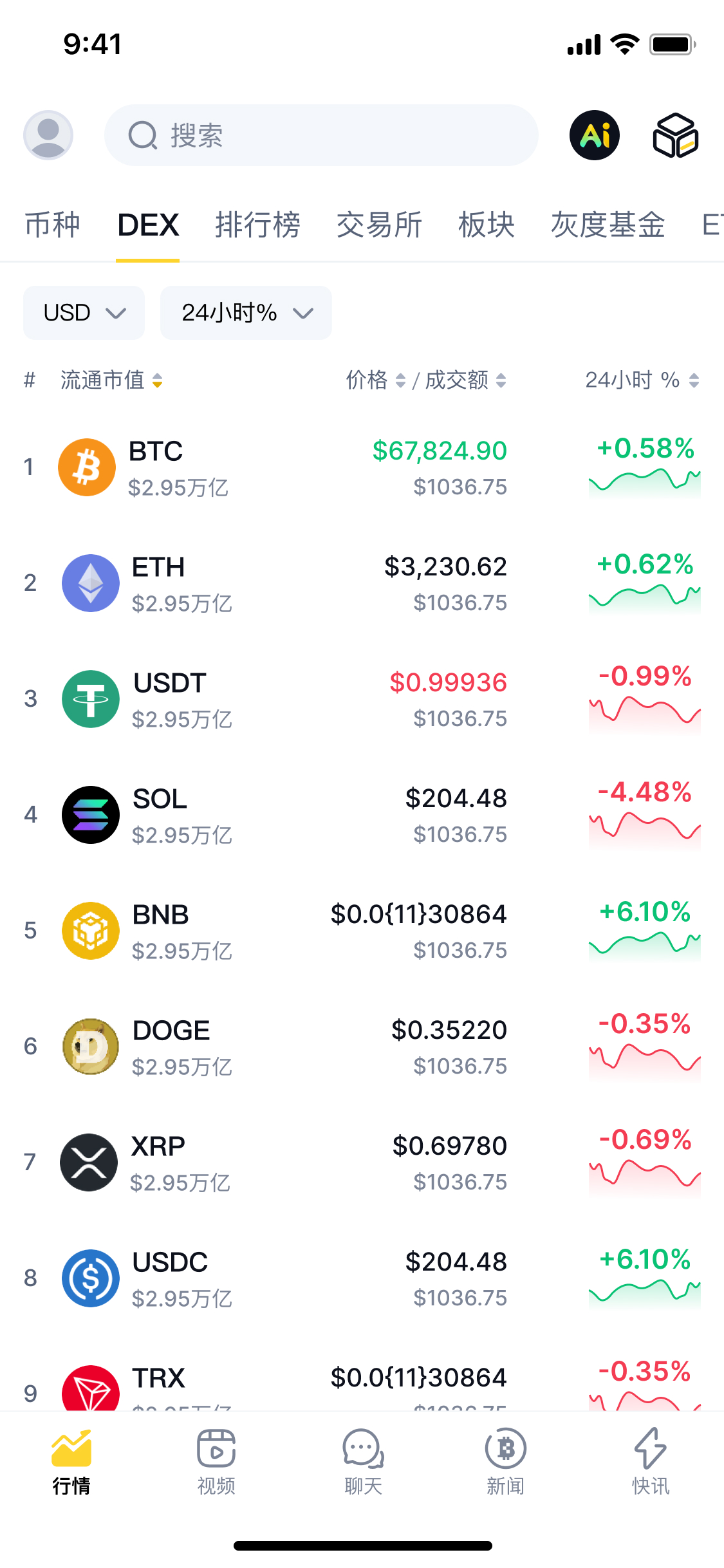Expand the USD currency dropdown
This screenshot has height=1568, width=724.
[x=84, y=313]
